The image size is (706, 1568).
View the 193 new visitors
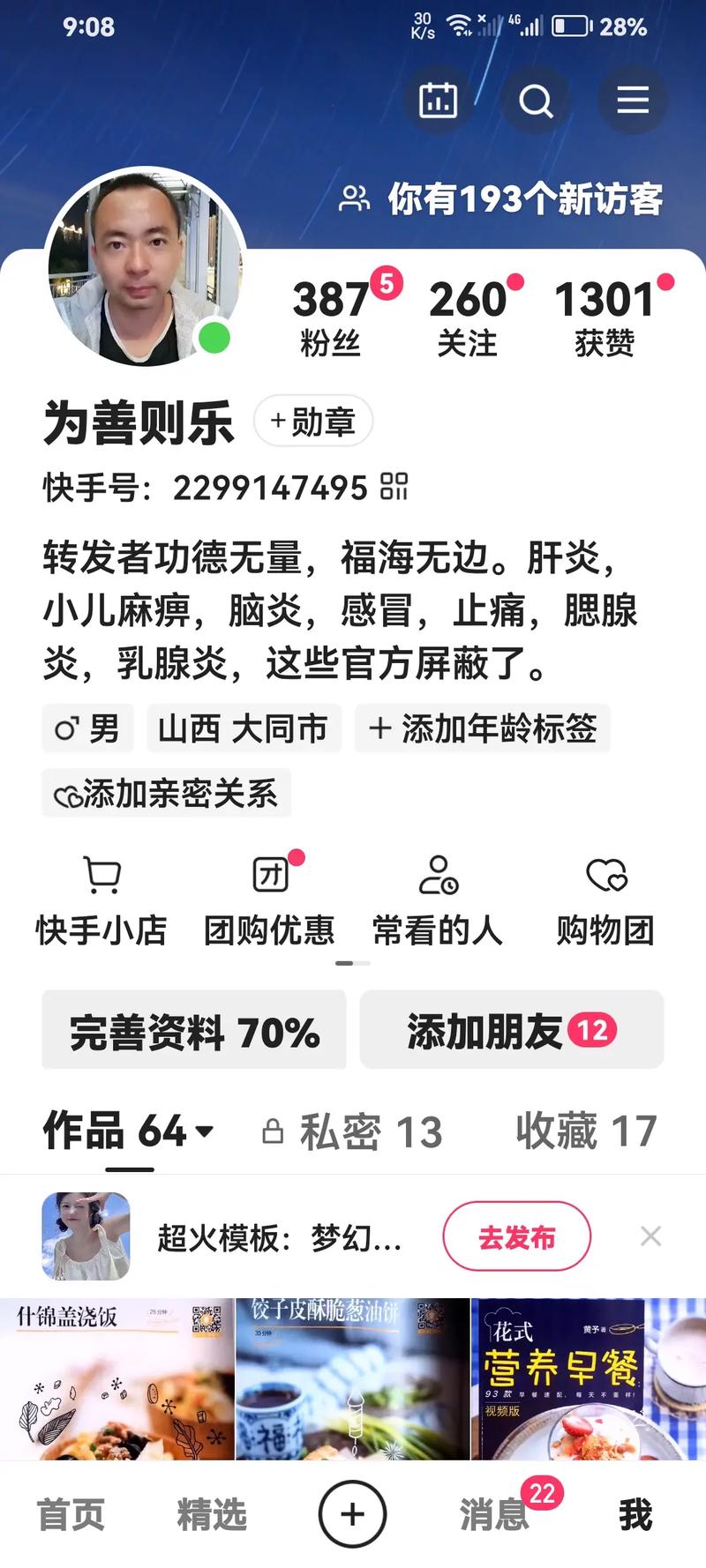pos(500,199)
